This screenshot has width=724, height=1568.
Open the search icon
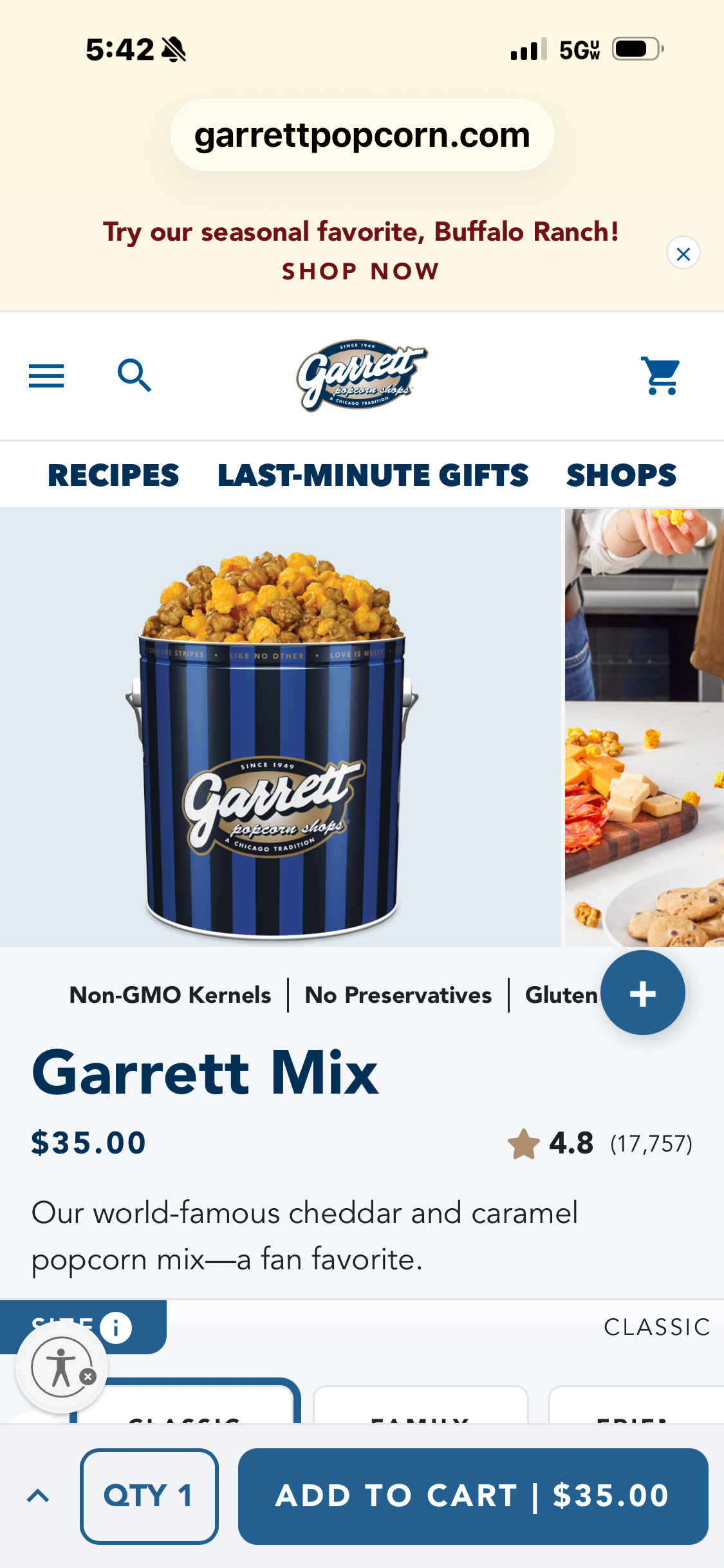(135, 376)
